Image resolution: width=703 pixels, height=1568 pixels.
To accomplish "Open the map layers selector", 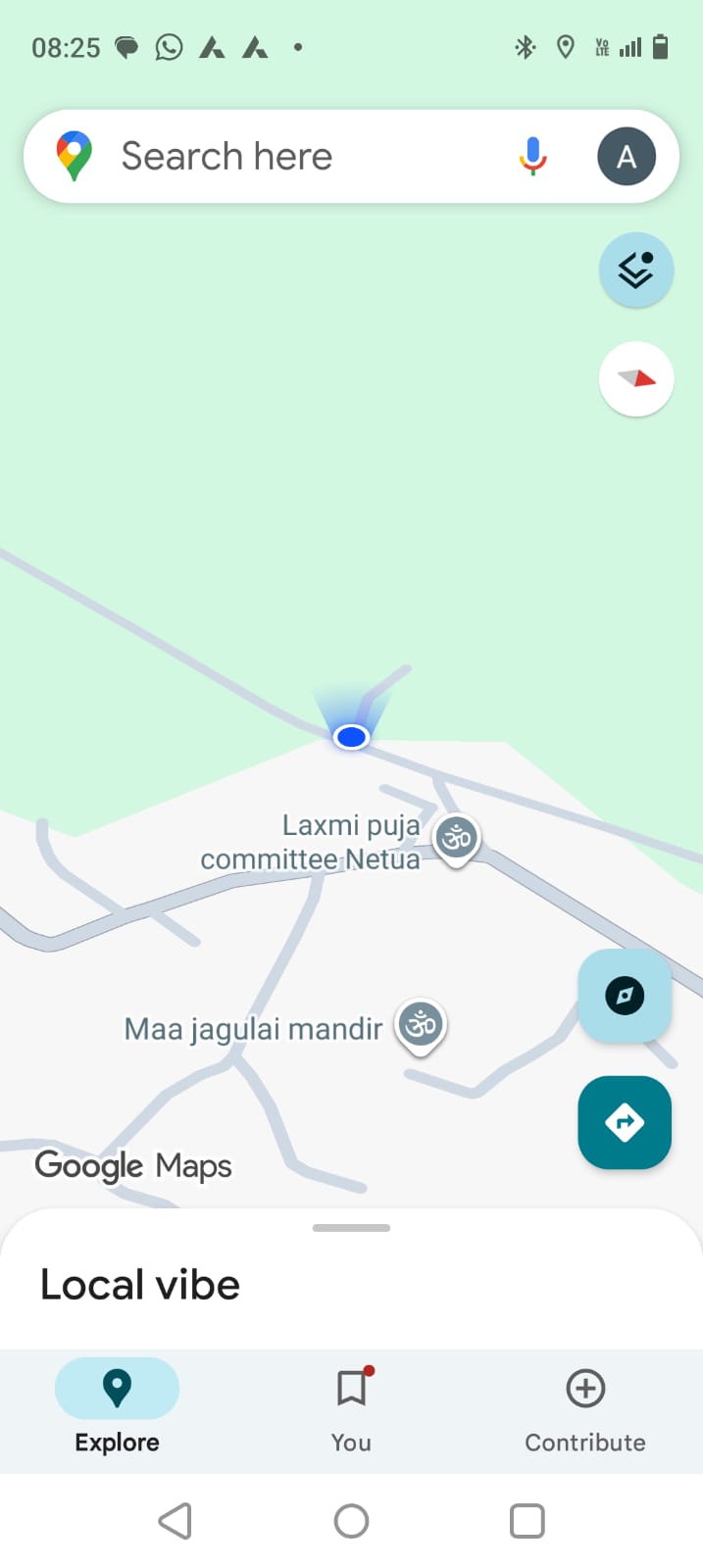I will (636, 269).
